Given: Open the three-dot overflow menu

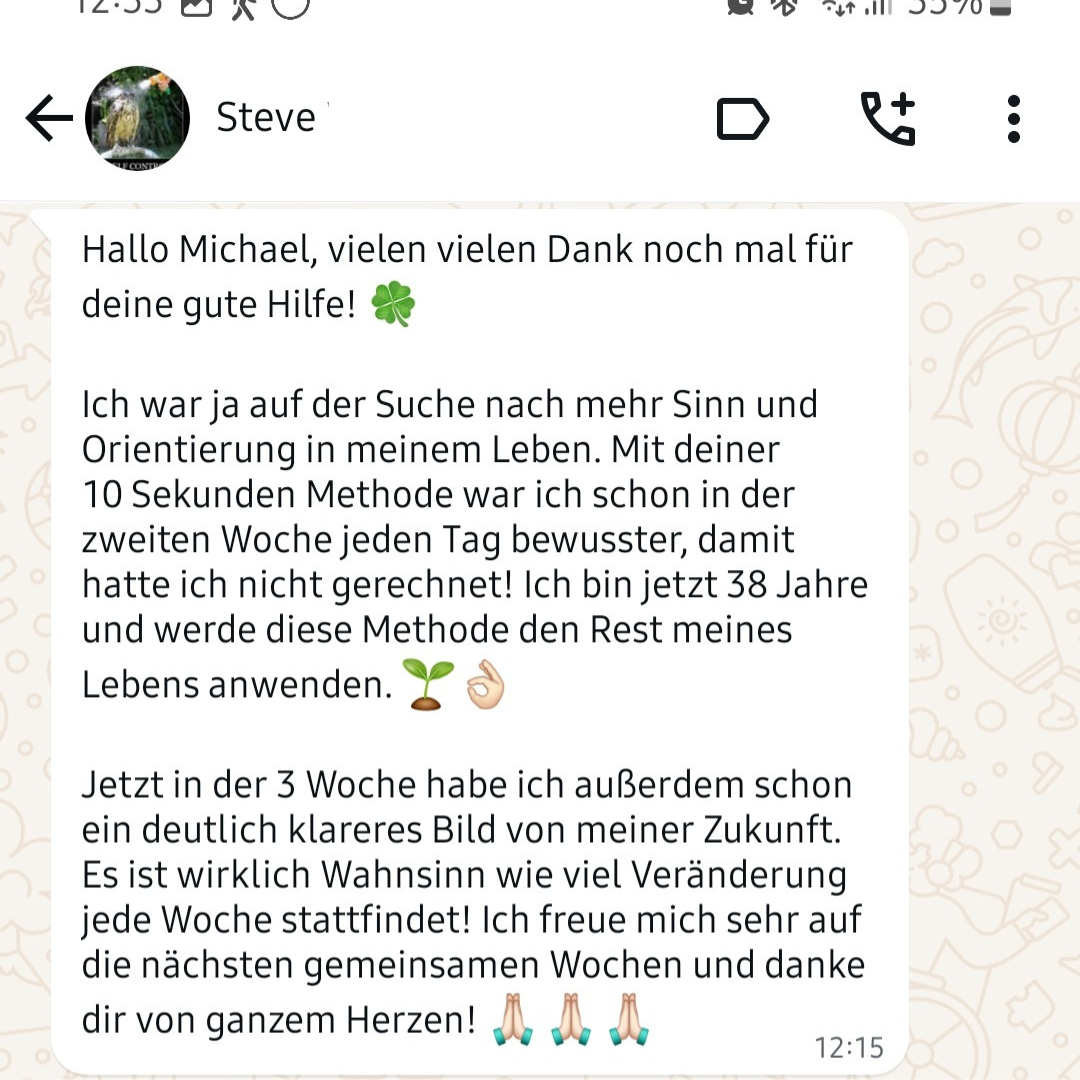Looking at the screenshot, I should [1013, 119].
